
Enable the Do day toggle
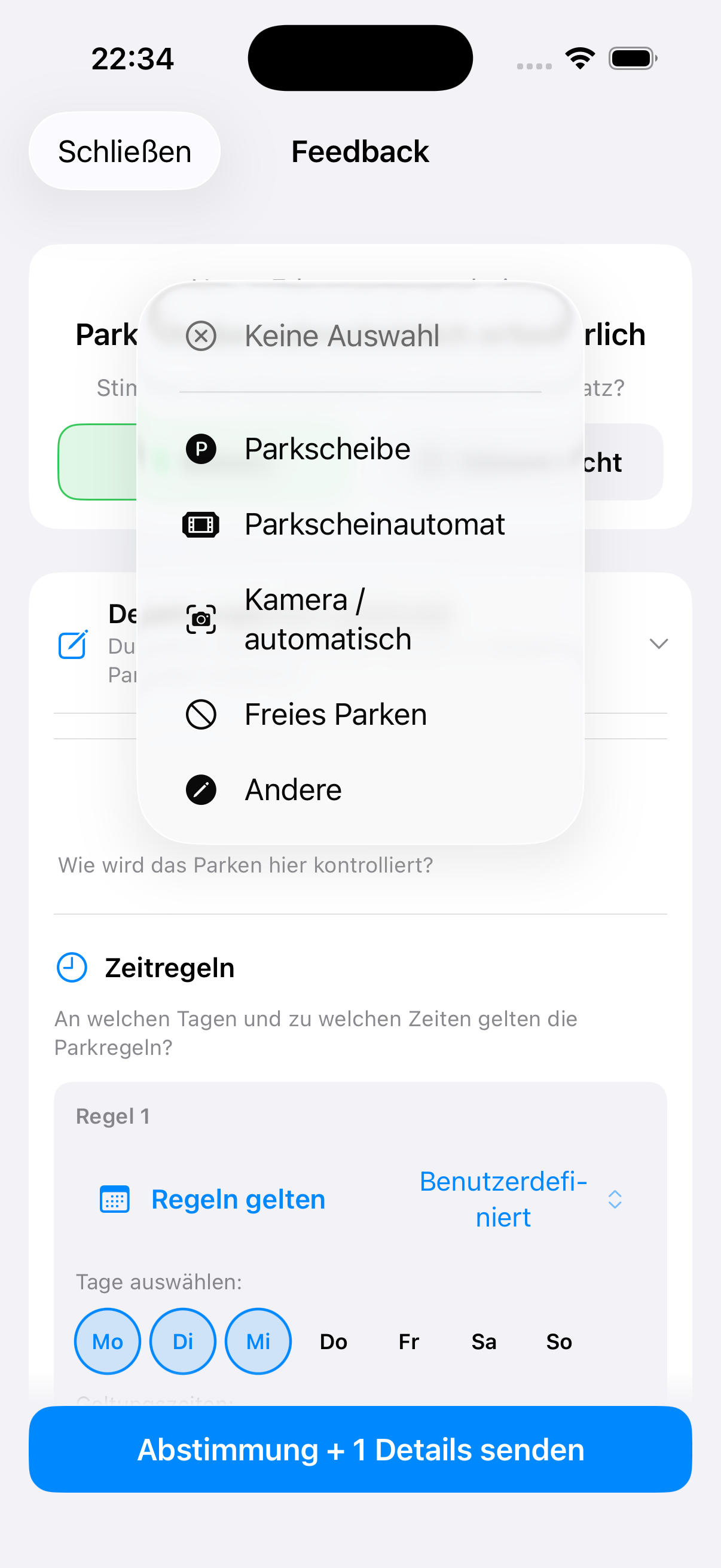(x=333, y=1341)
